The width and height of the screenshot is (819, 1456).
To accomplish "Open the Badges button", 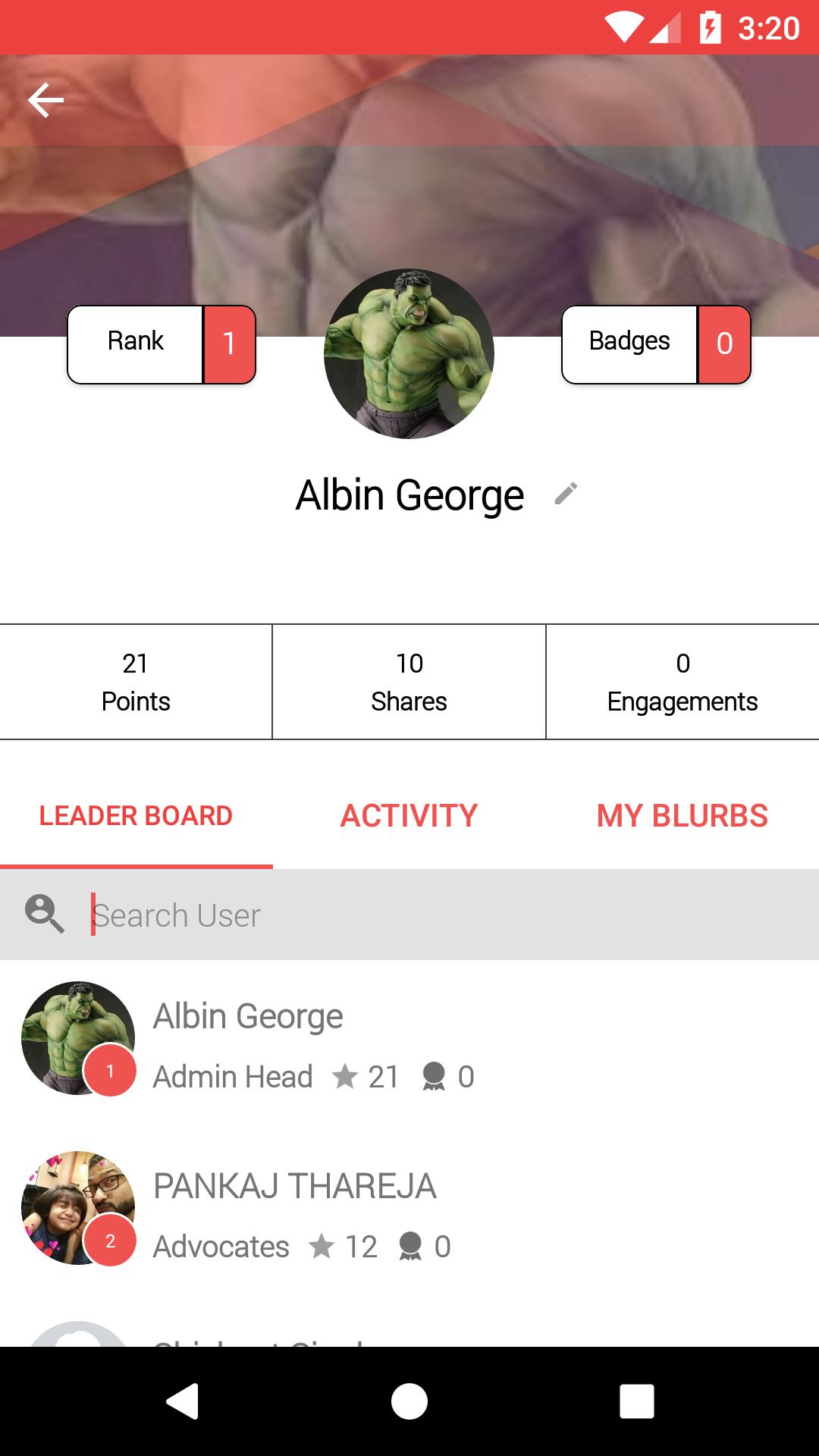I will tap(656, 344).
